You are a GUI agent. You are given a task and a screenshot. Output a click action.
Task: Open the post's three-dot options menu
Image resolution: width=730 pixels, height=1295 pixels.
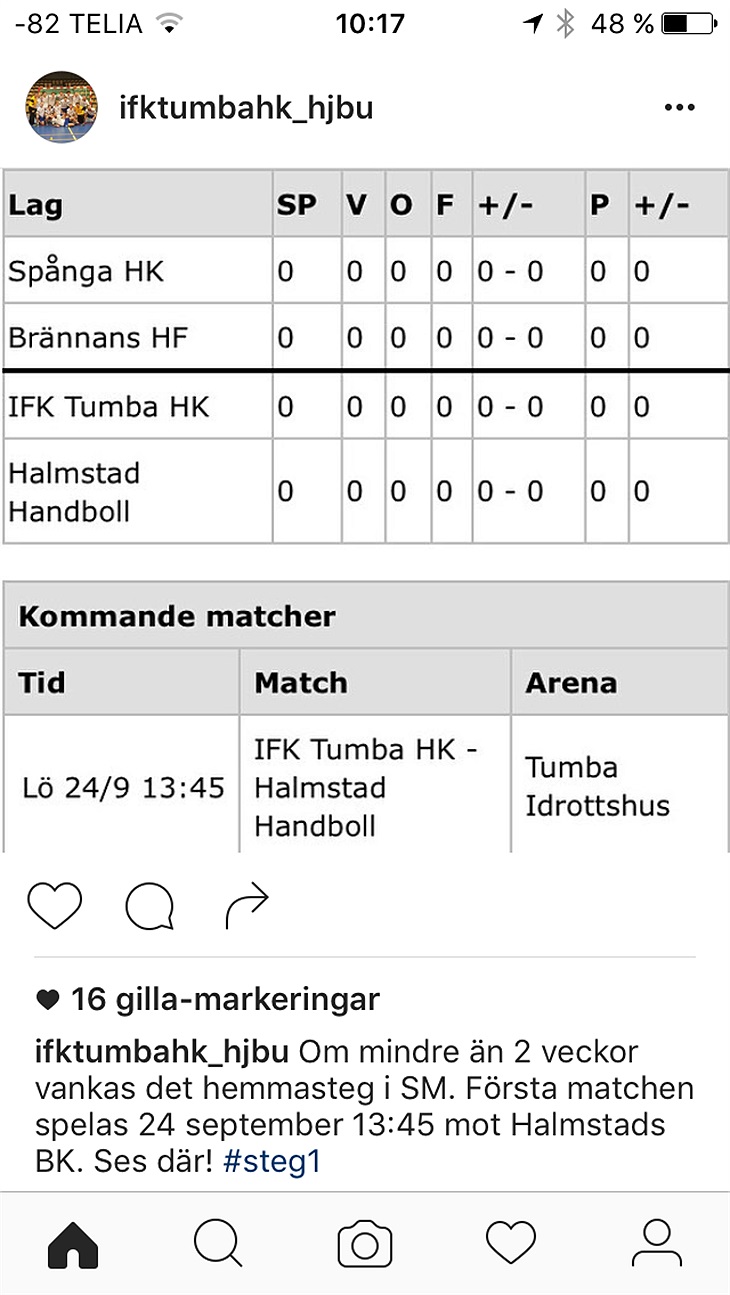(x=679, y=108)
